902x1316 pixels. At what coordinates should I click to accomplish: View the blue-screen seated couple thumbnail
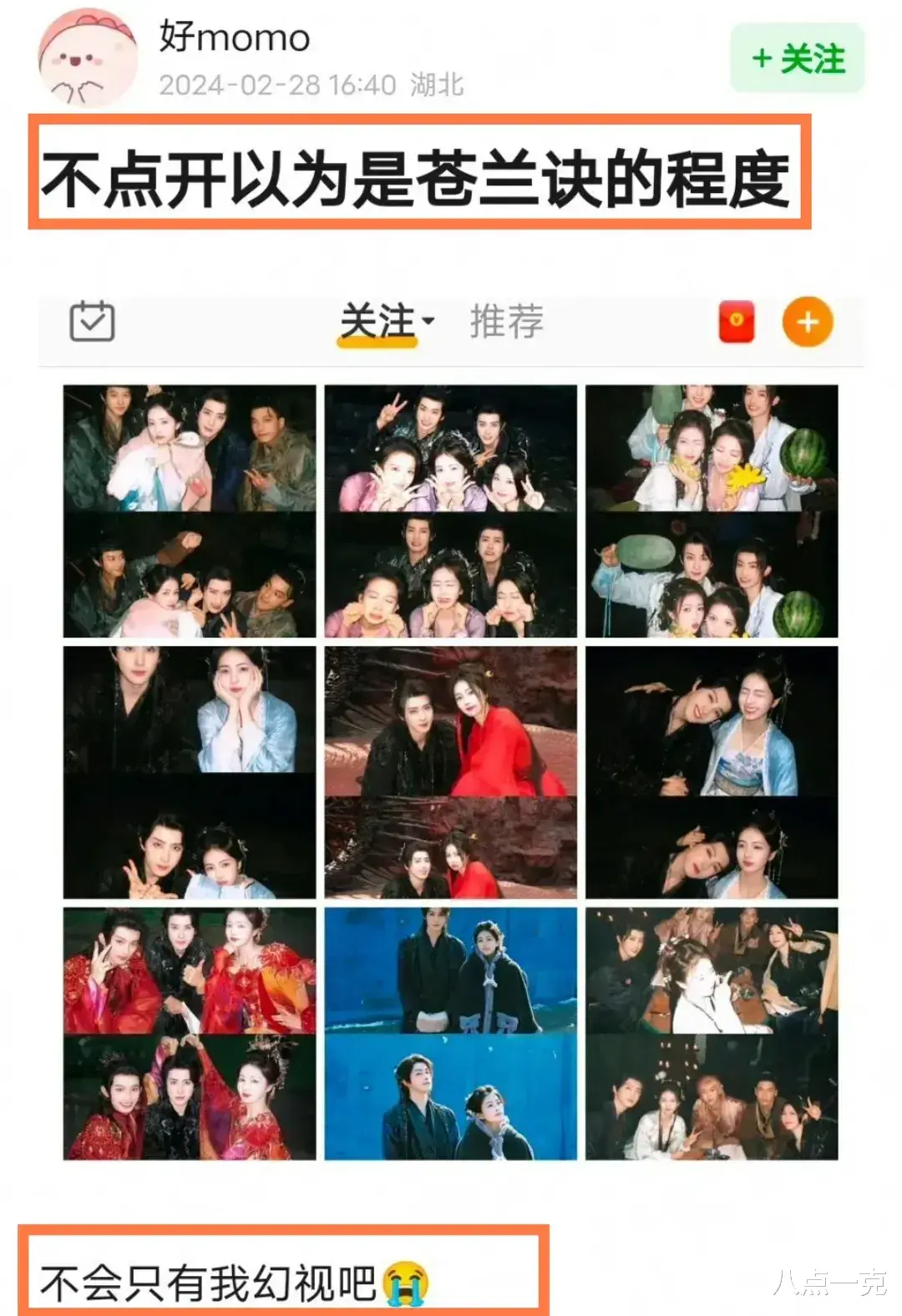coord(453,1036)
